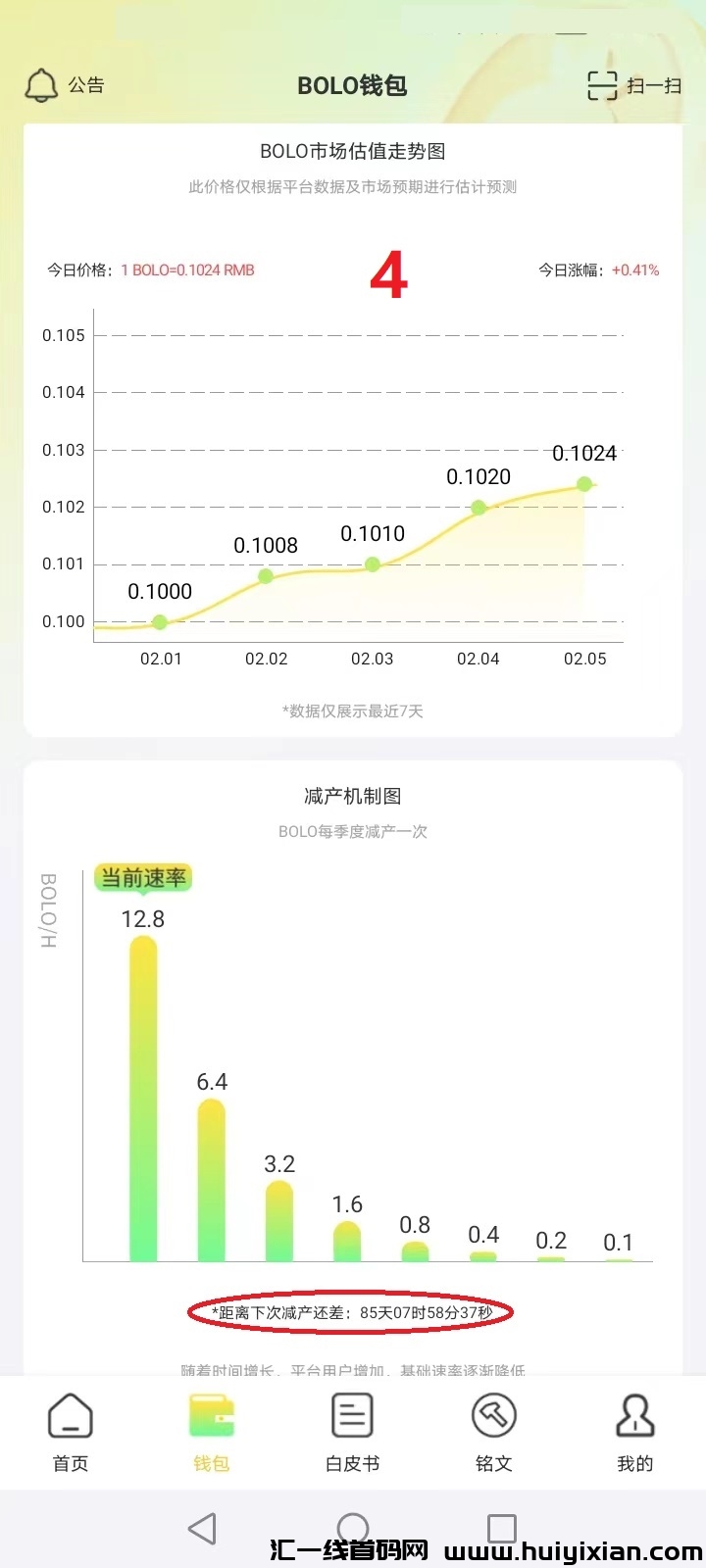The image size is (706, 1568).
Task: Open the 白皮书 tab
Action: 352,1431
